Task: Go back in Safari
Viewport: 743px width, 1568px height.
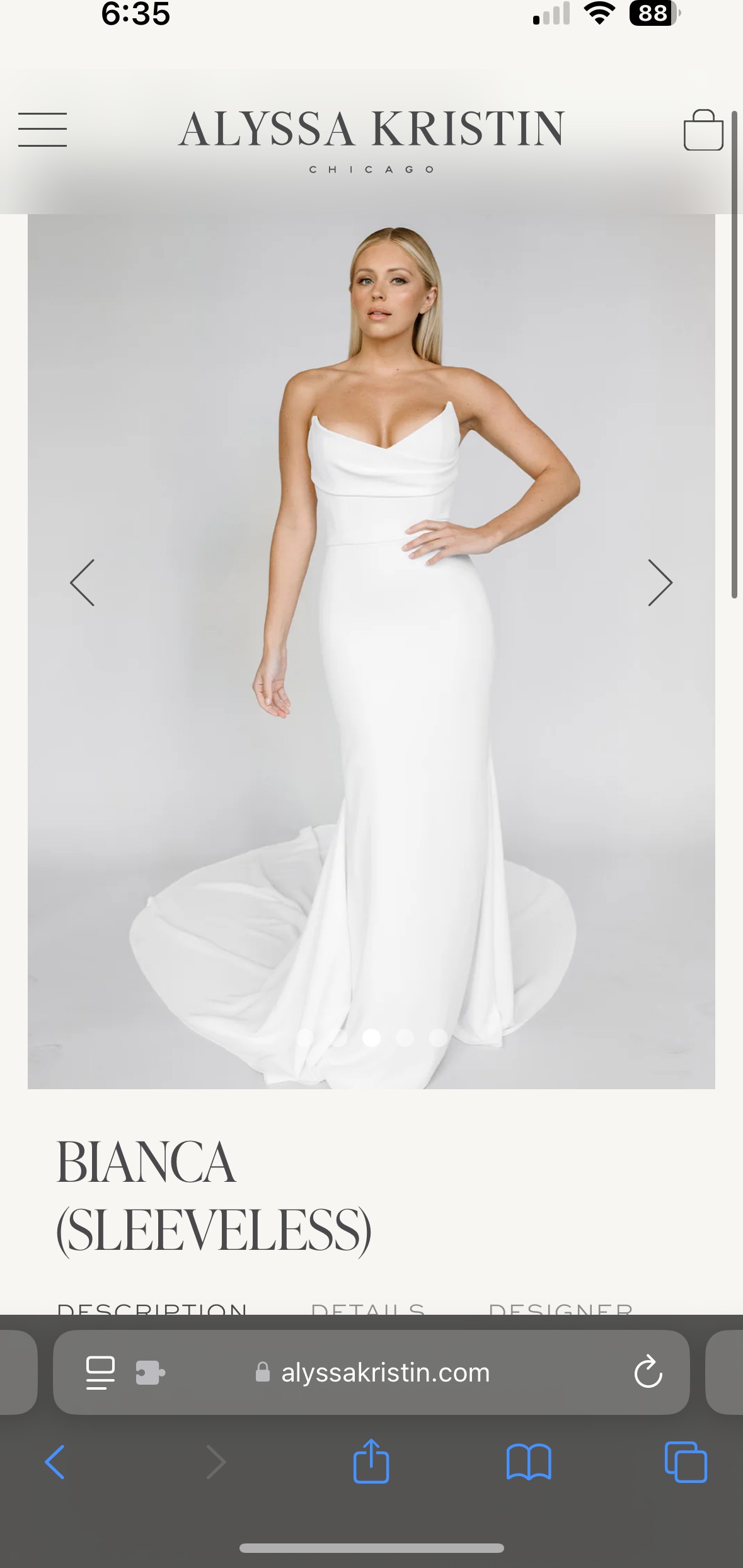Action: pyautogui.click(x=55, y=1462)
